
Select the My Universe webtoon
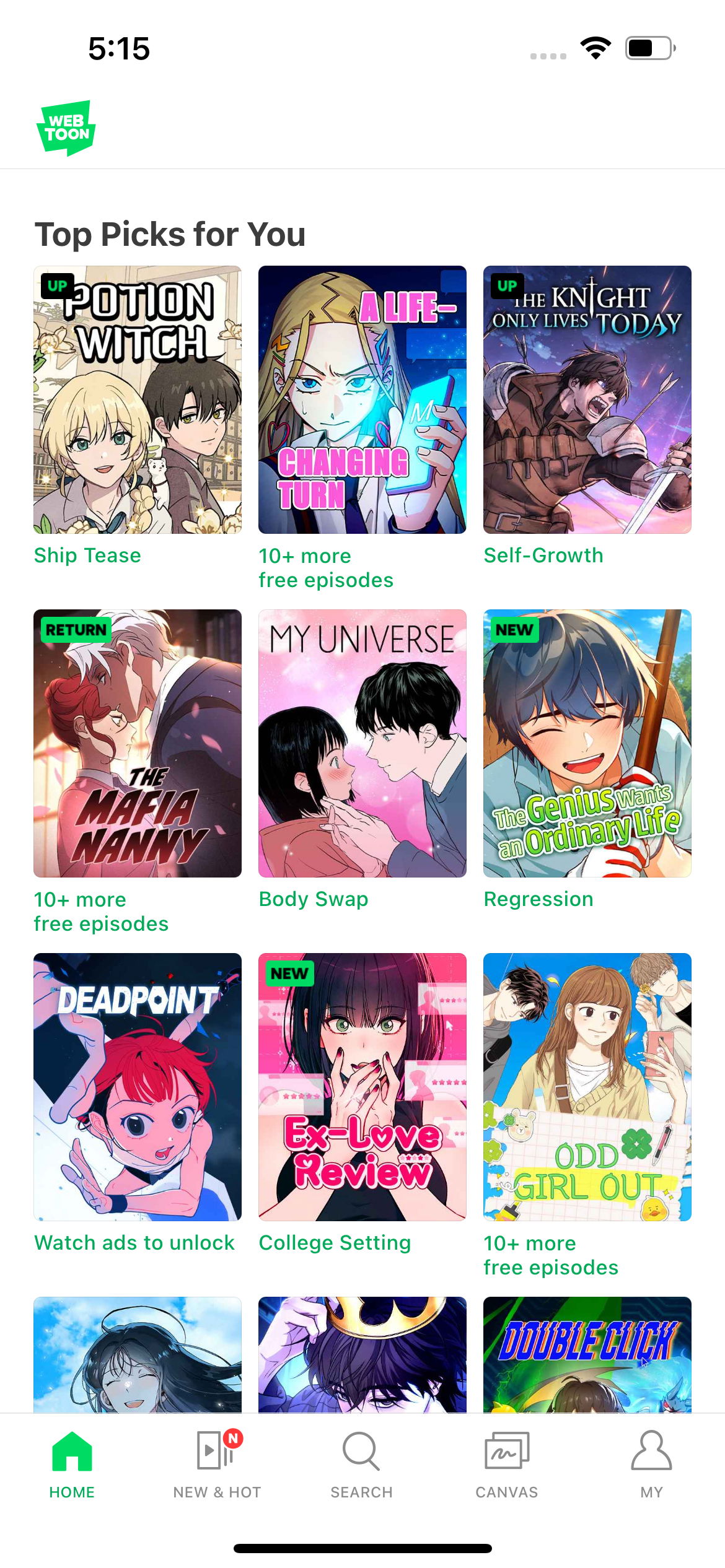point(362,743)
